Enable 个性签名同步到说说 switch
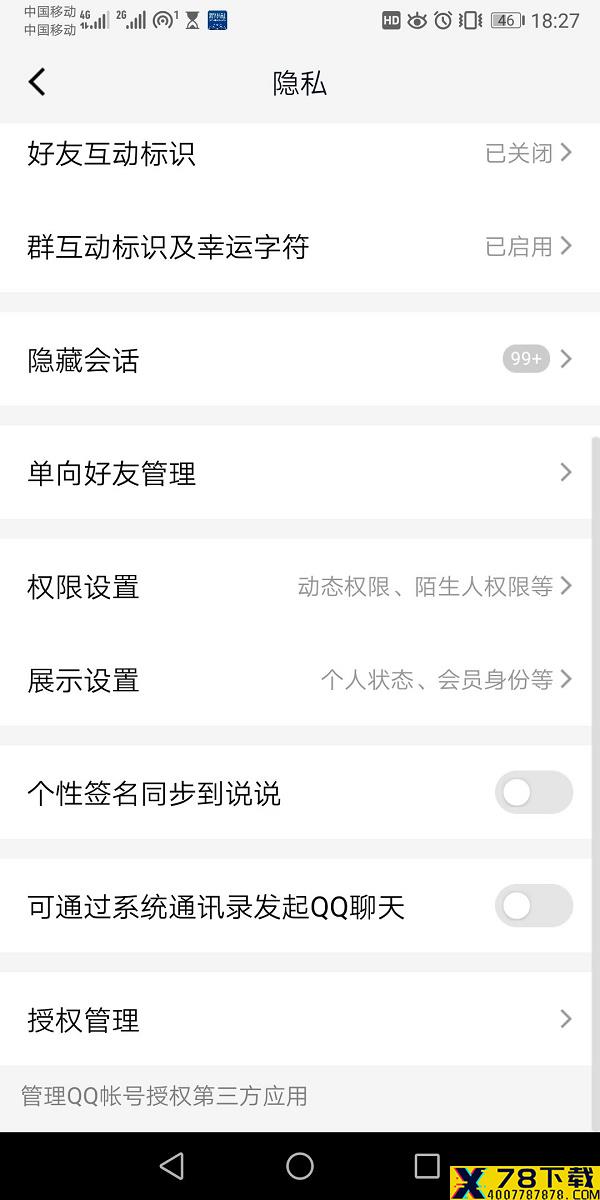This screenshot has width=600, height=1200. pyautogui.click(x=534, y=793)
